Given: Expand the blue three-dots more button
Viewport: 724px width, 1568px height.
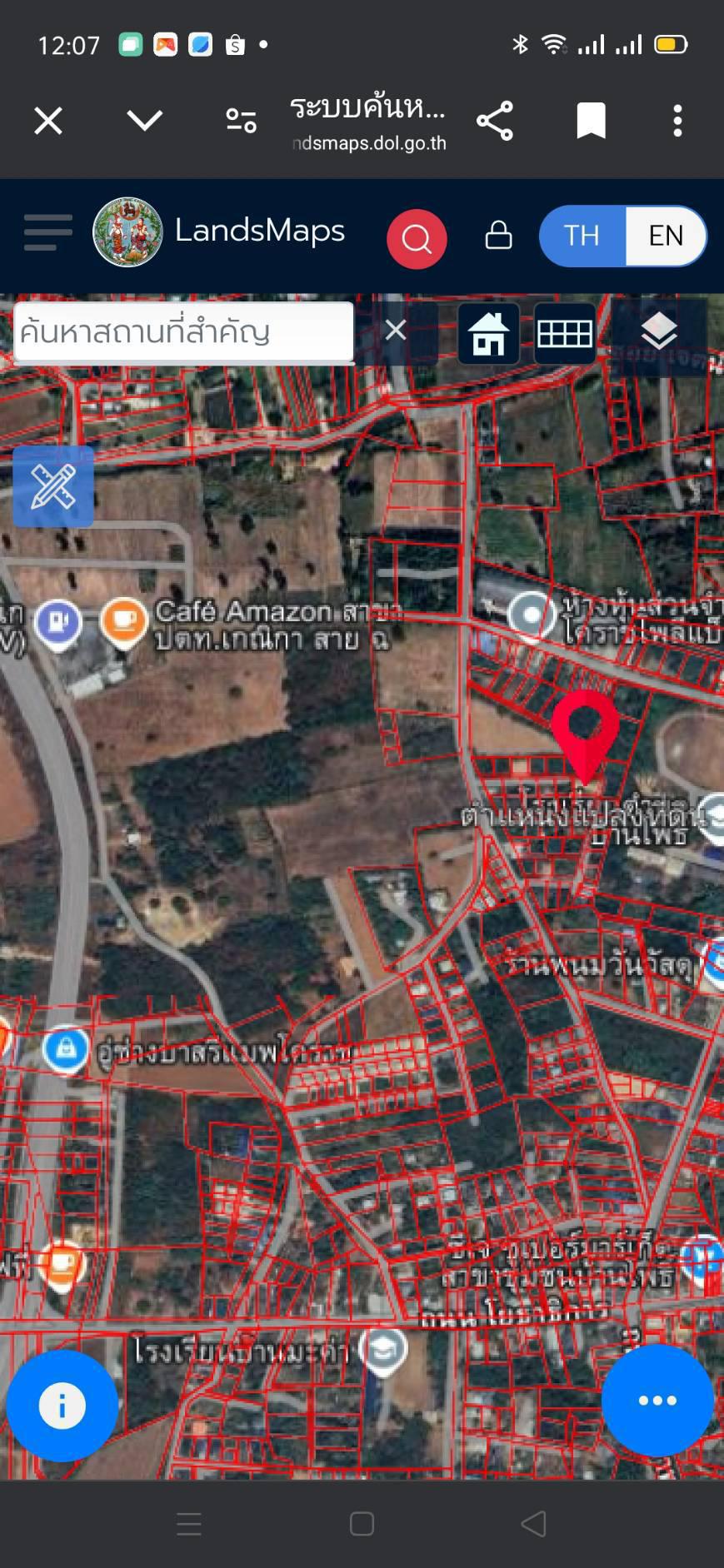Looking at the screenshot, I should (x=657, y=1400).
